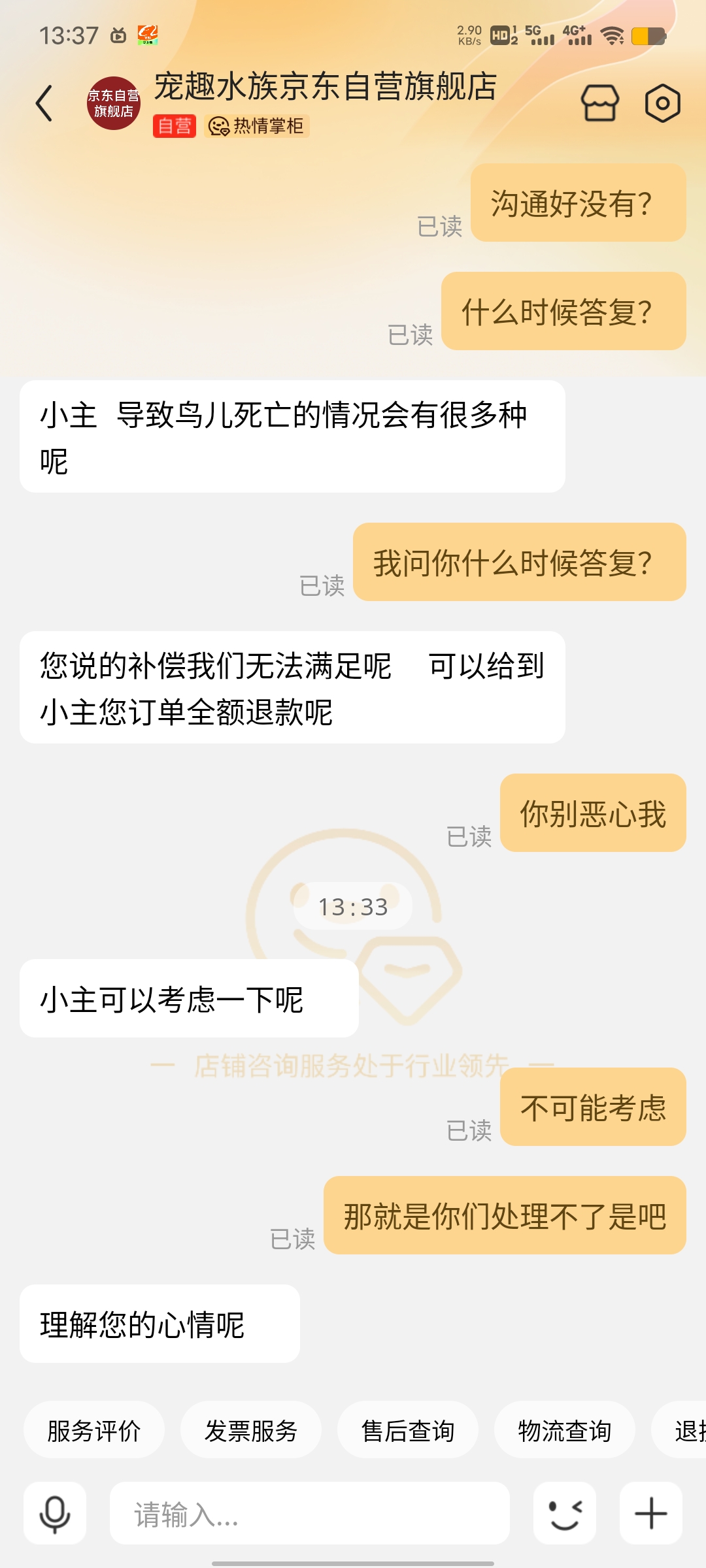Open the shop avatar profile
The image size is (706, 1568).
click(x=114, y=103)
